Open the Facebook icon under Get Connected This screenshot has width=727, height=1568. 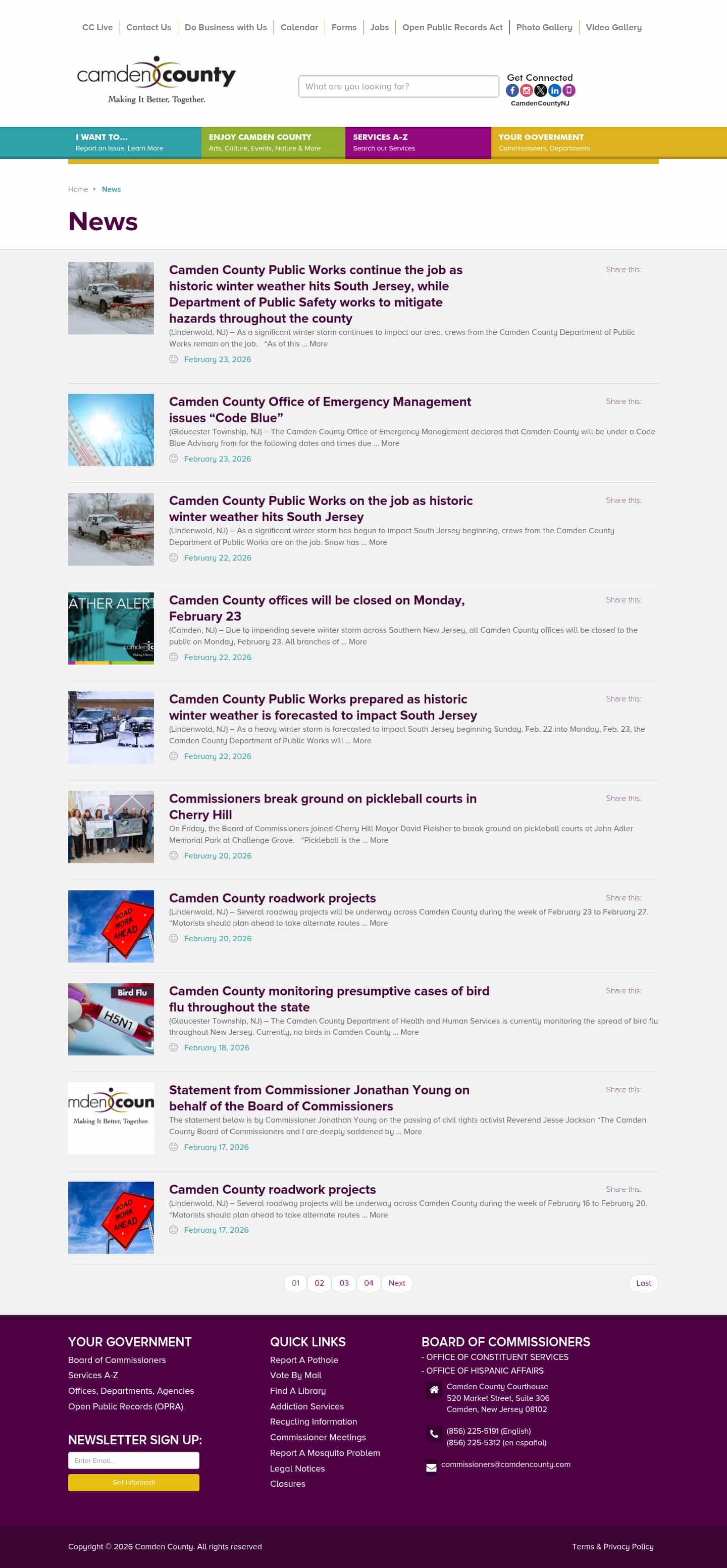[x=511, y=90]
